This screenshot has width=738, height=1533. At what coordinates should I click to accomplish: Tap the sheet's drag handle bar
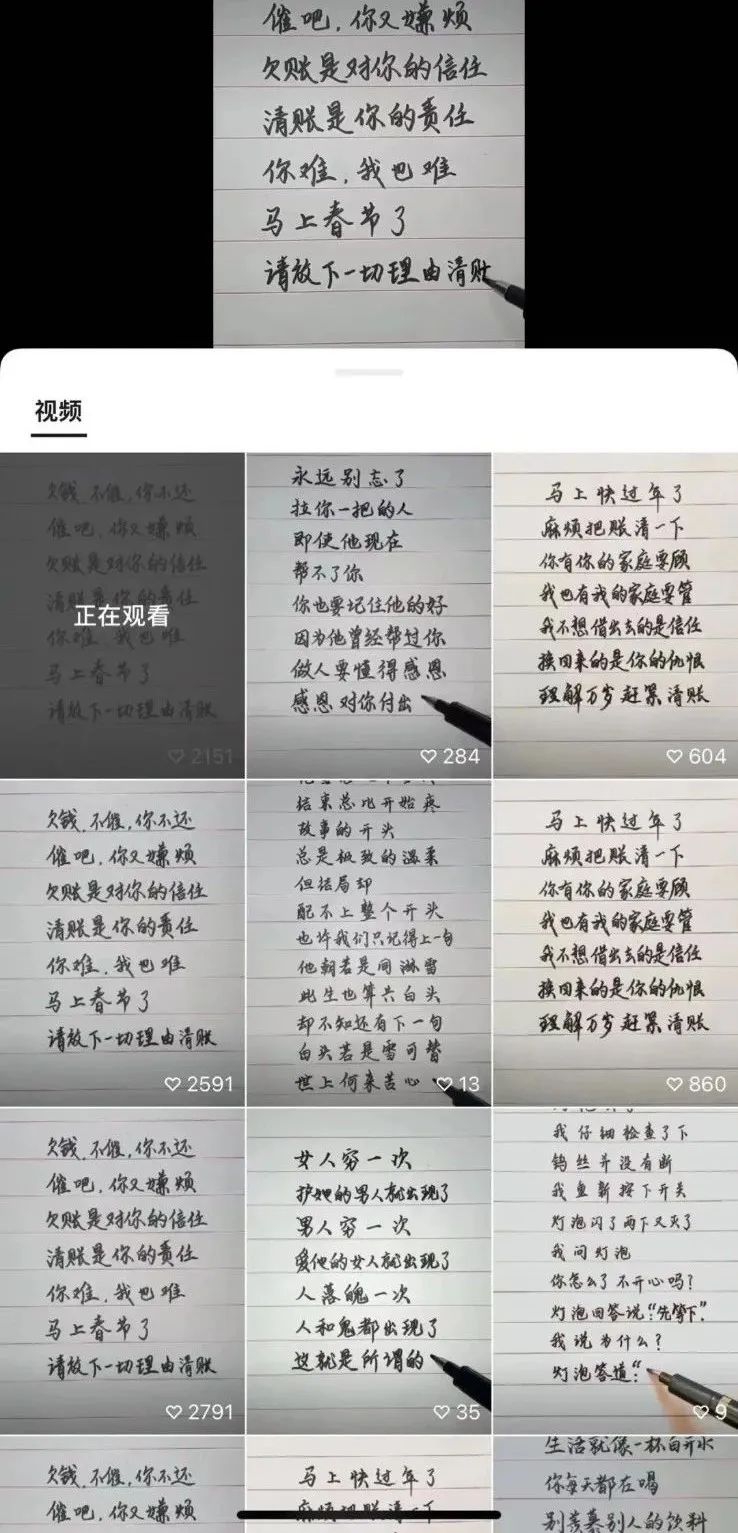pos(368,372)
